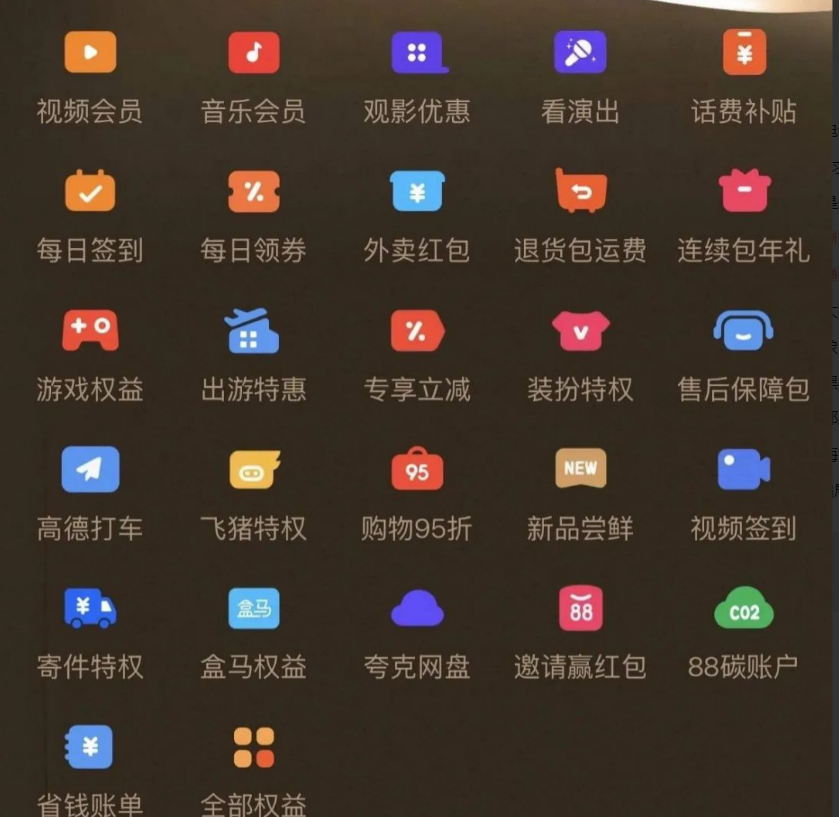Open 每日签到 check-in

90,191
